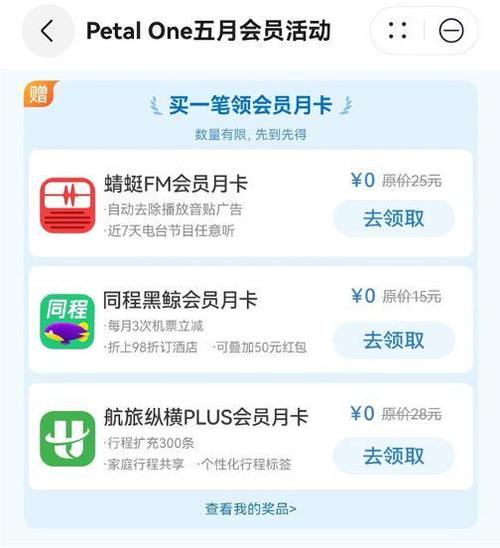Go back from Petal One activity page
Screen dimensions: 500x548
(48, 31)
